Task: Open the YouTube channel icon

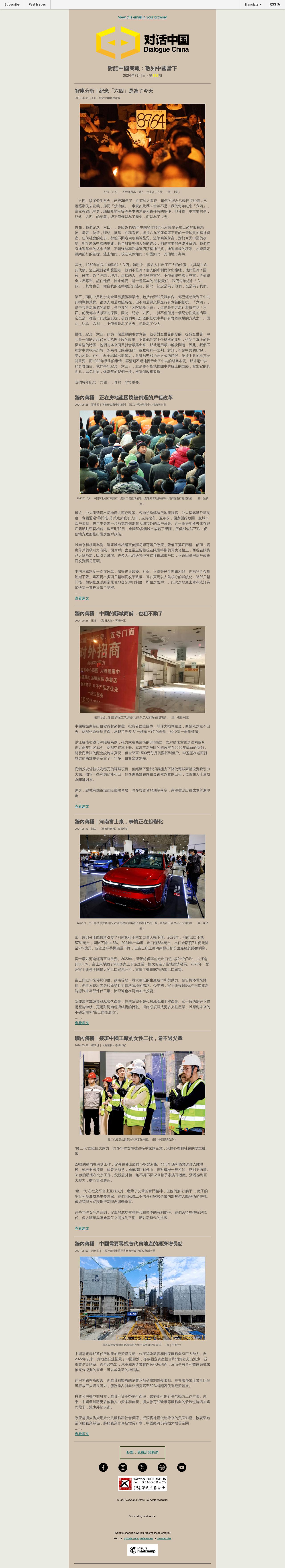Action: click(181, 1468)
